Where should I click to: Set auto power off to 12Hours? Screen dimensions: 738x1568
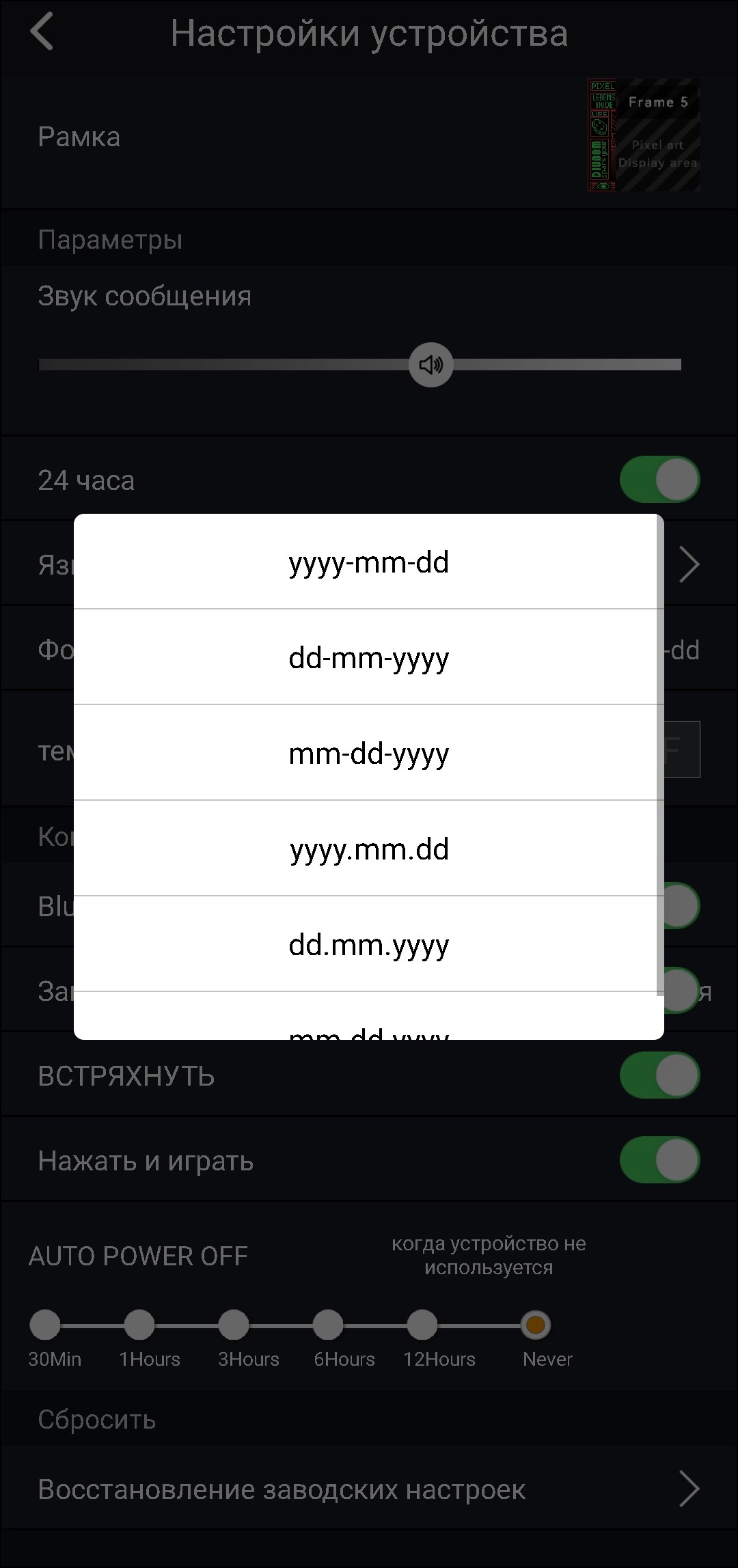422,1325
